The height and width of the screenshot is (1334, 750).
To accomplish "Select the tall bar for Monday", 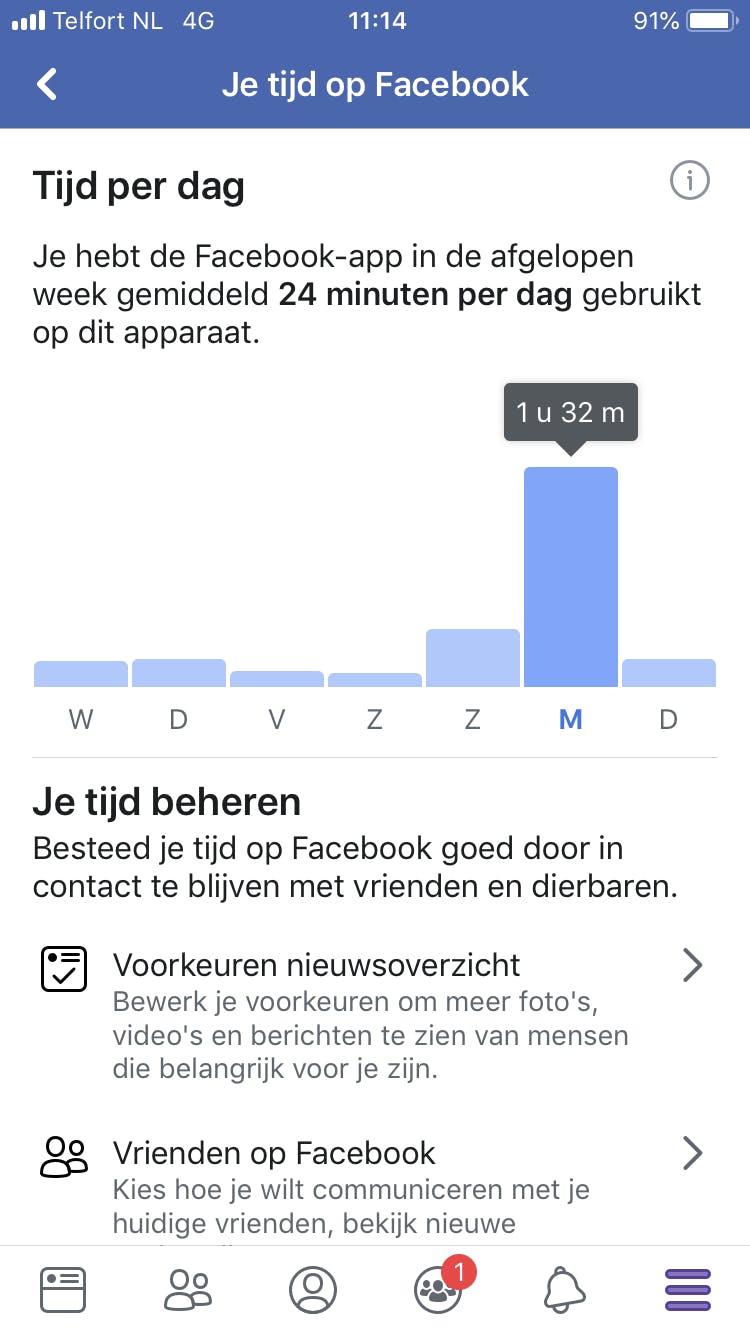I will pos(570,575).
